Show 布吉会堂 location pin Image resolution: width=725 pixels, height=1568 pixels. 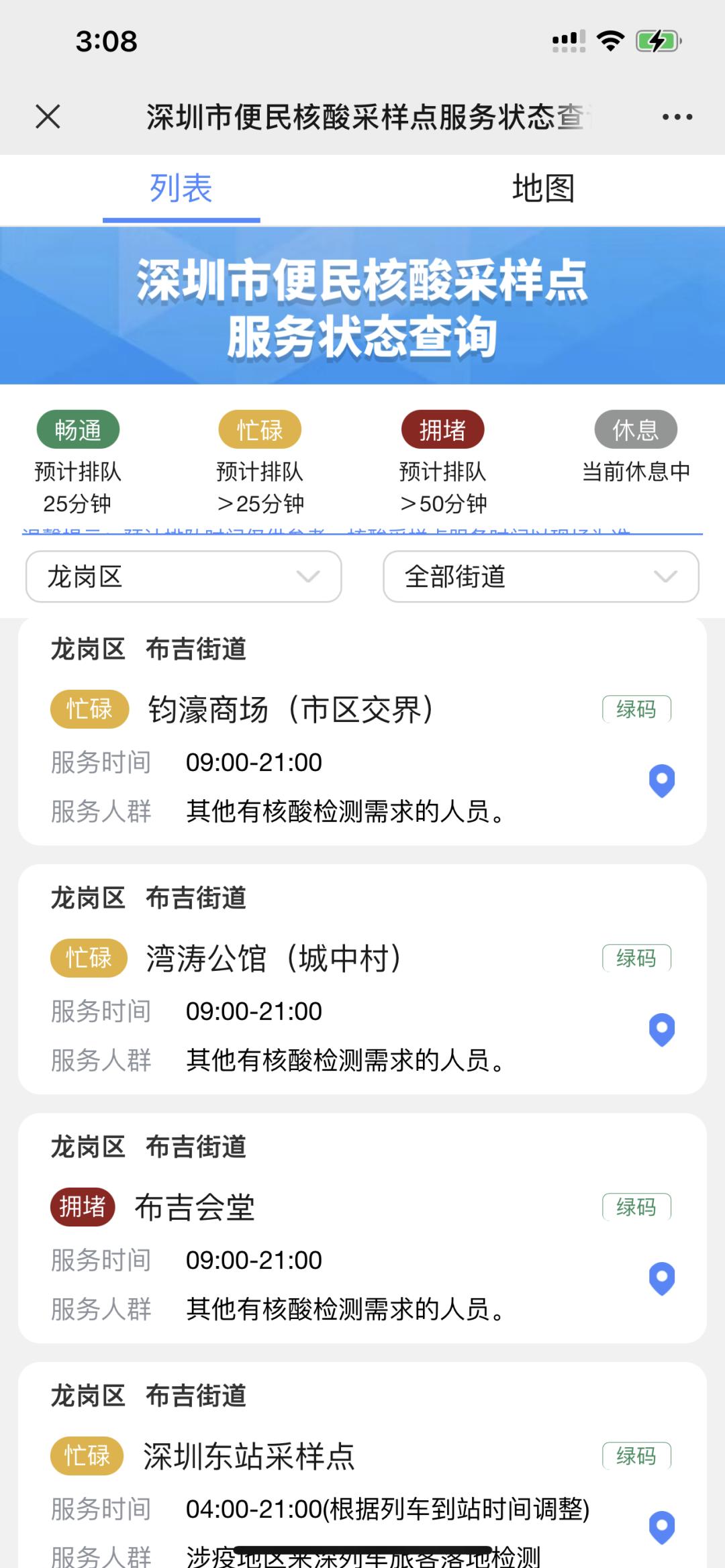(661, 1278)
